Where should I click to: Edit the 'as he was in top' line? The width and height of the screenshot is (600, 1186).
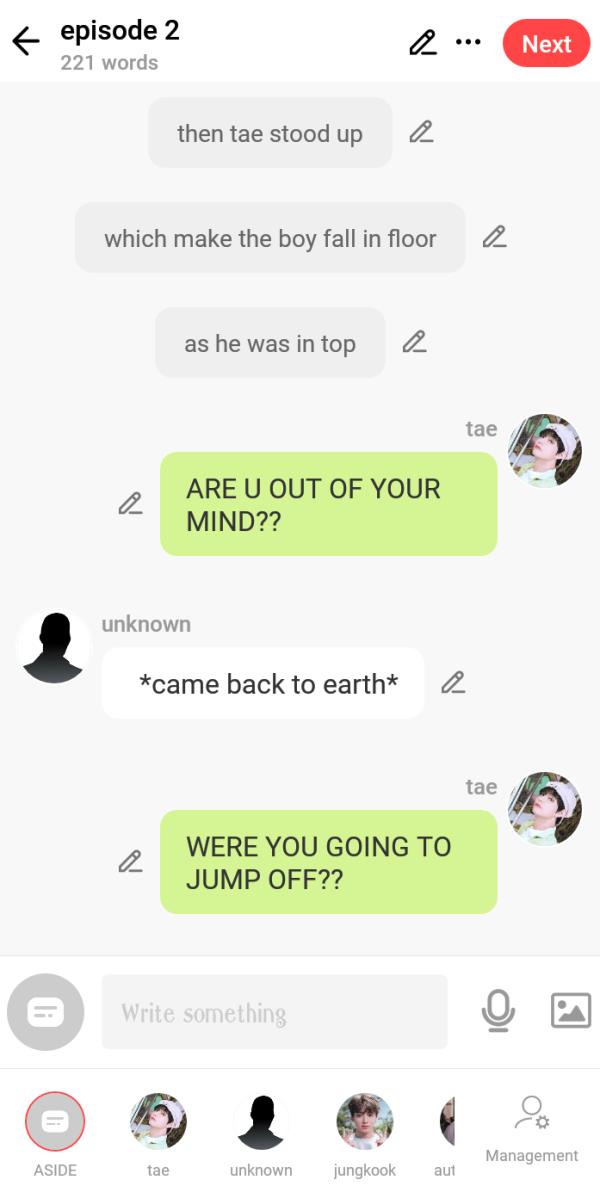coord(414,342)
